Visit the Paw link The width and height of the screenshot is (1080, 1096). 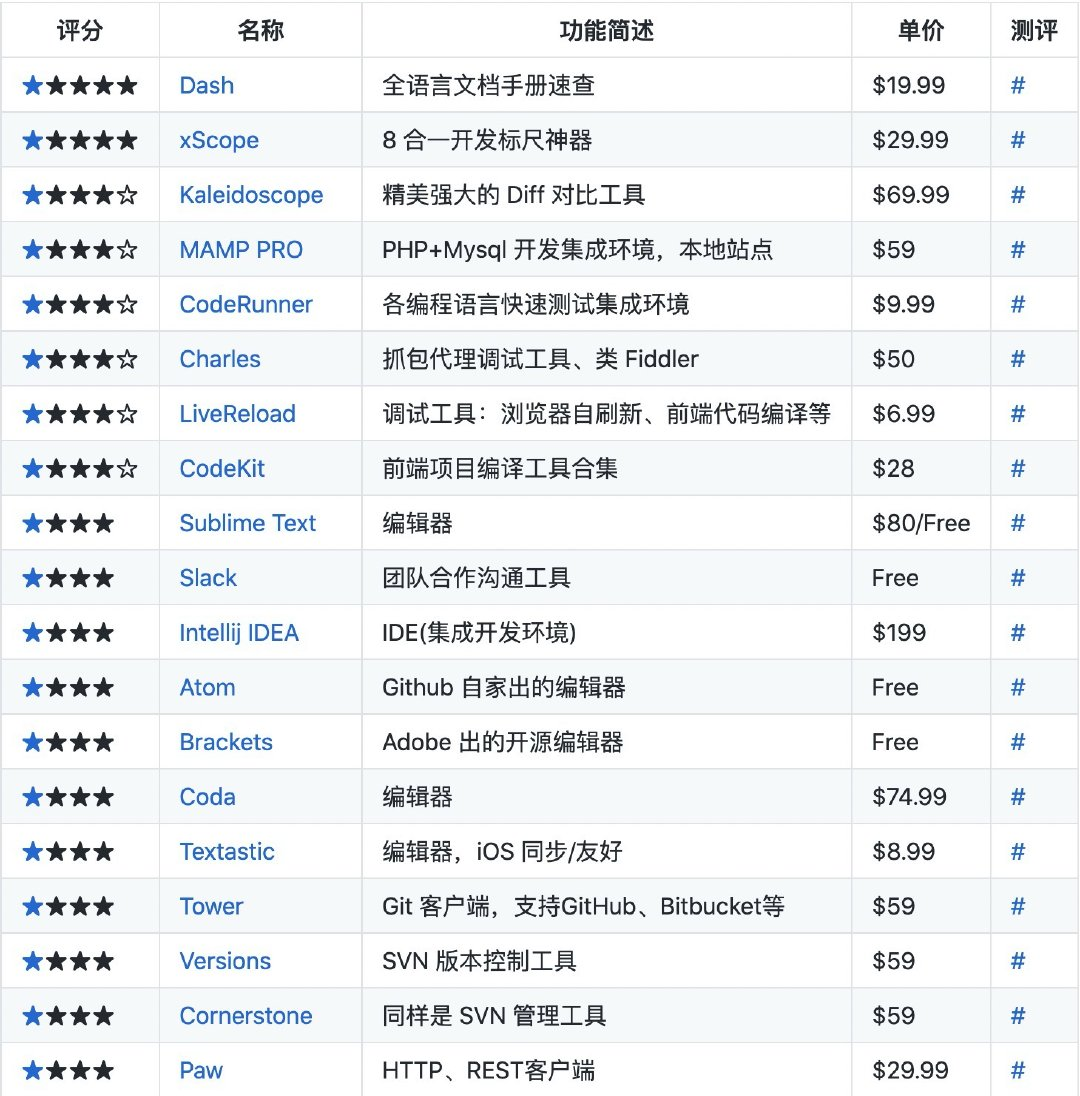pyautogui.click(x=201, y=1070)
